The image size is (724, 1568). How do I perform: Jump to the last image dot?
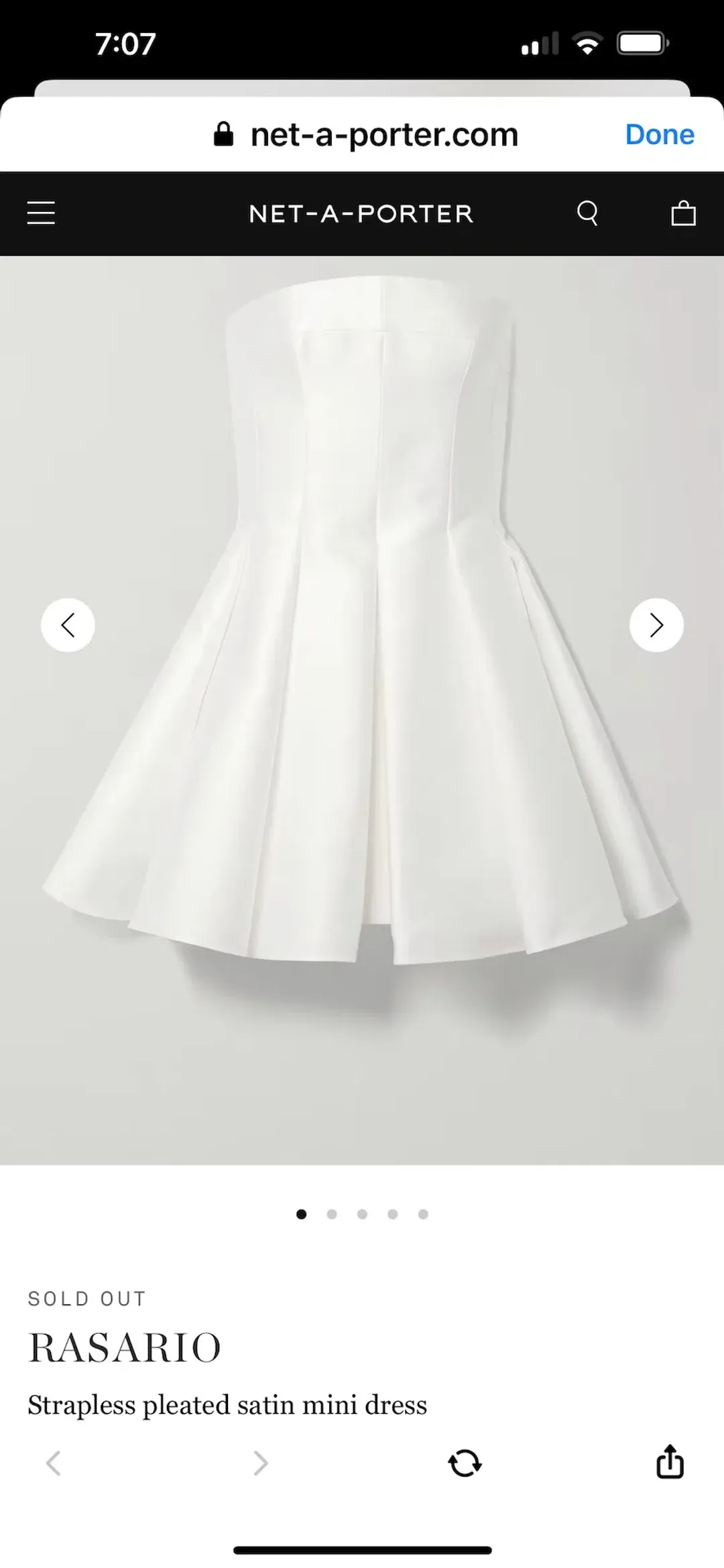(x=422, y=1214)
